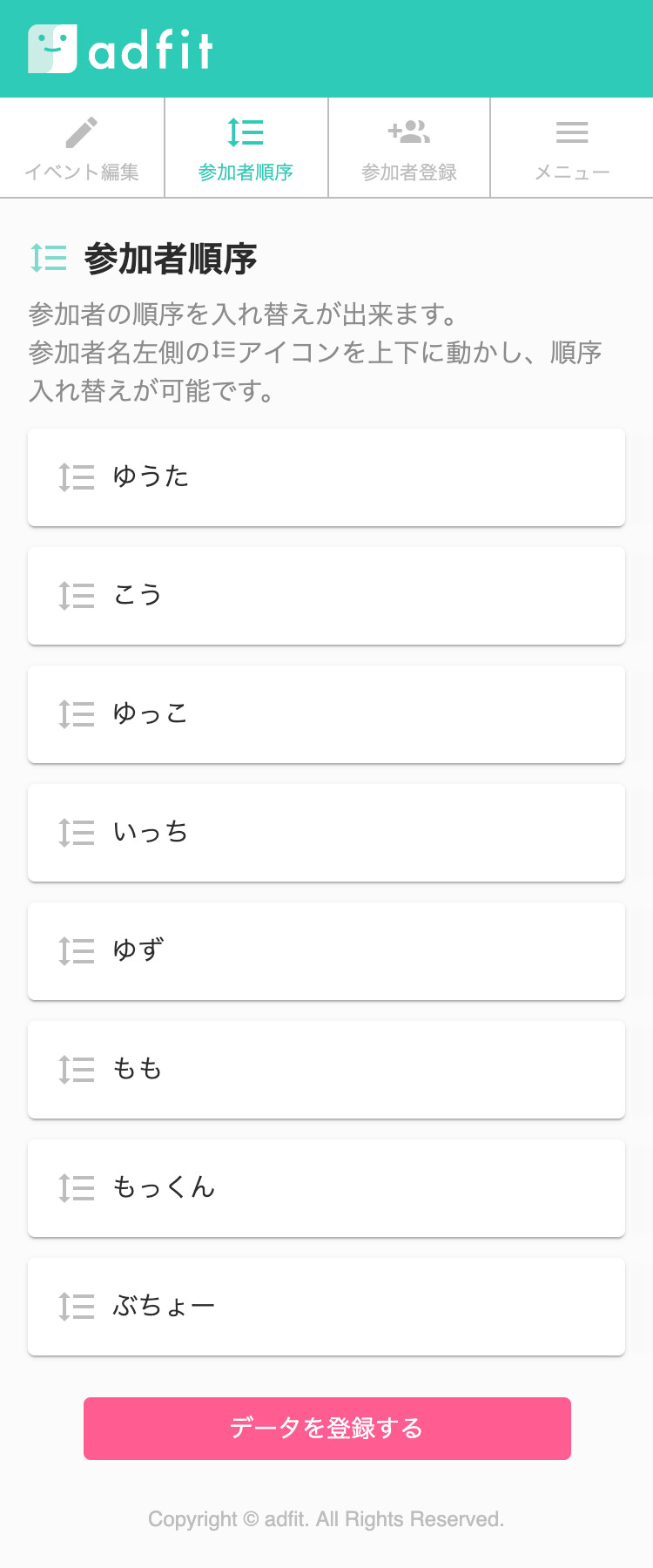This screenshot has height=1568, width=653.
Task: Open the メニュー hamburger icon
Action: (571, 132)
